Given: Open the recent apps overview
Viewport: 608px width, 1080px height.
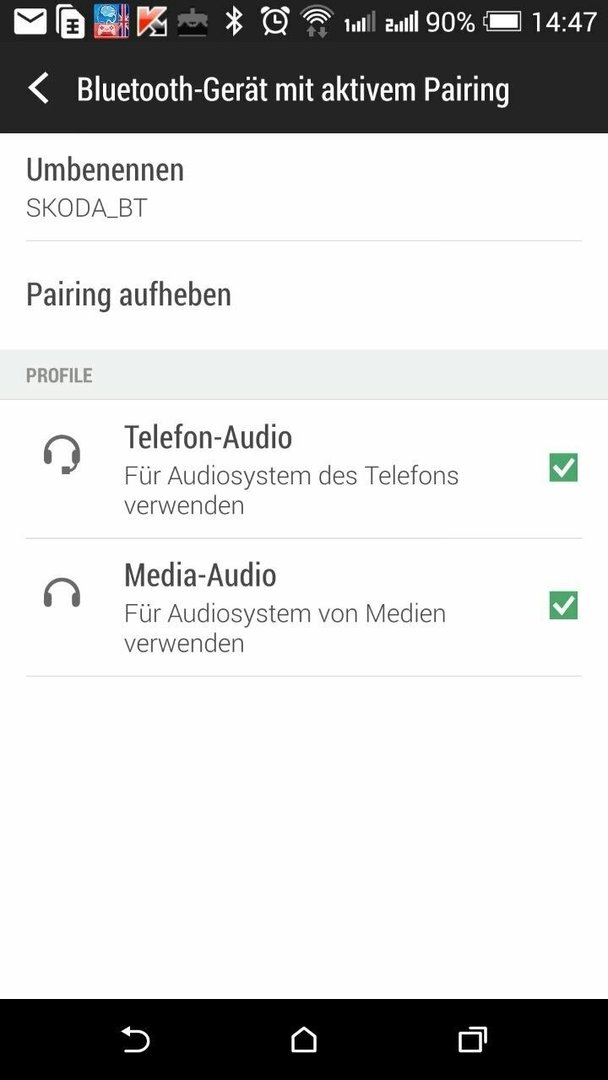Looking at the screenshot, I should 472,1039.
